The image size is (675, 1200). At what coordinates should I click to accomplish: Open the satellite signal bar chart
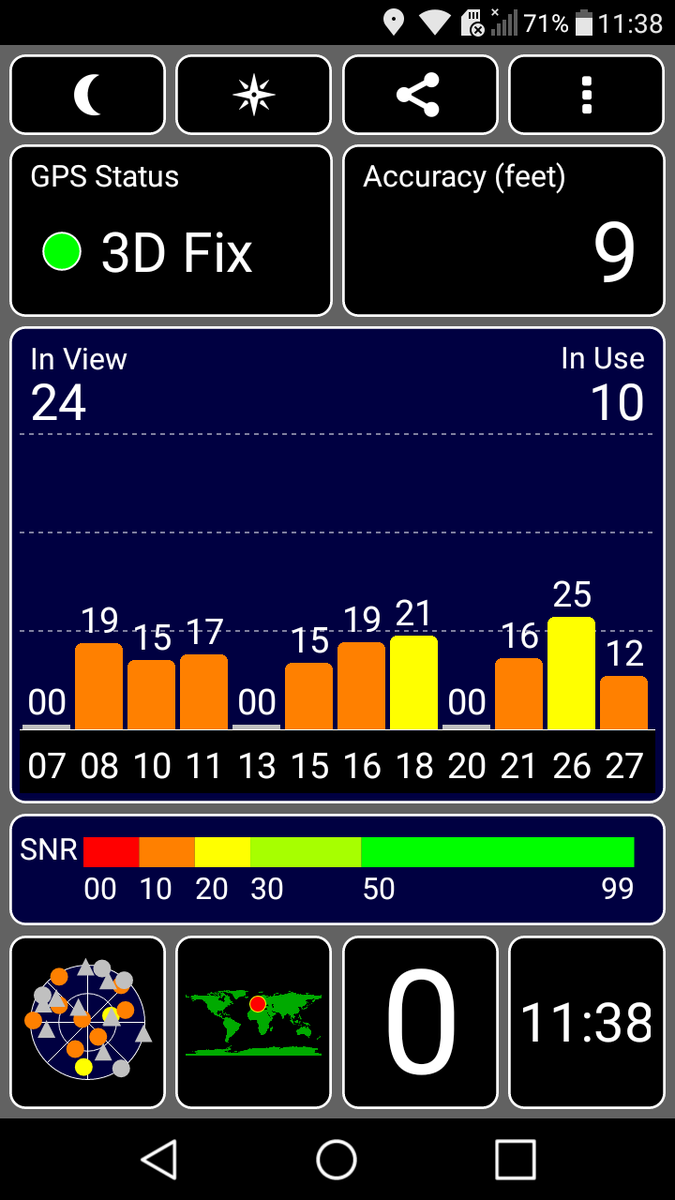pos(337,565)
